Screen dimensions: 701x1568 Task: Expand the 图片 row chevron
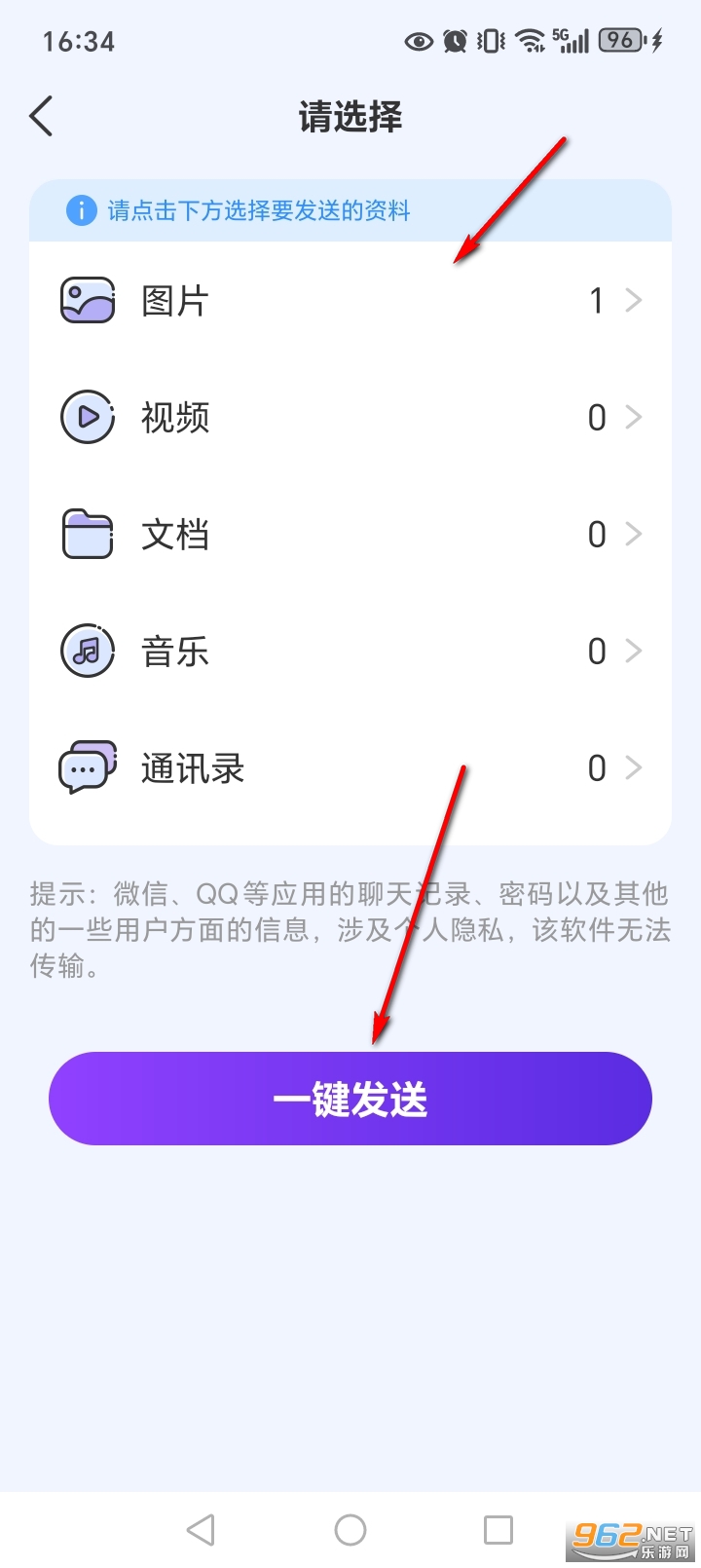click(634, 300)
